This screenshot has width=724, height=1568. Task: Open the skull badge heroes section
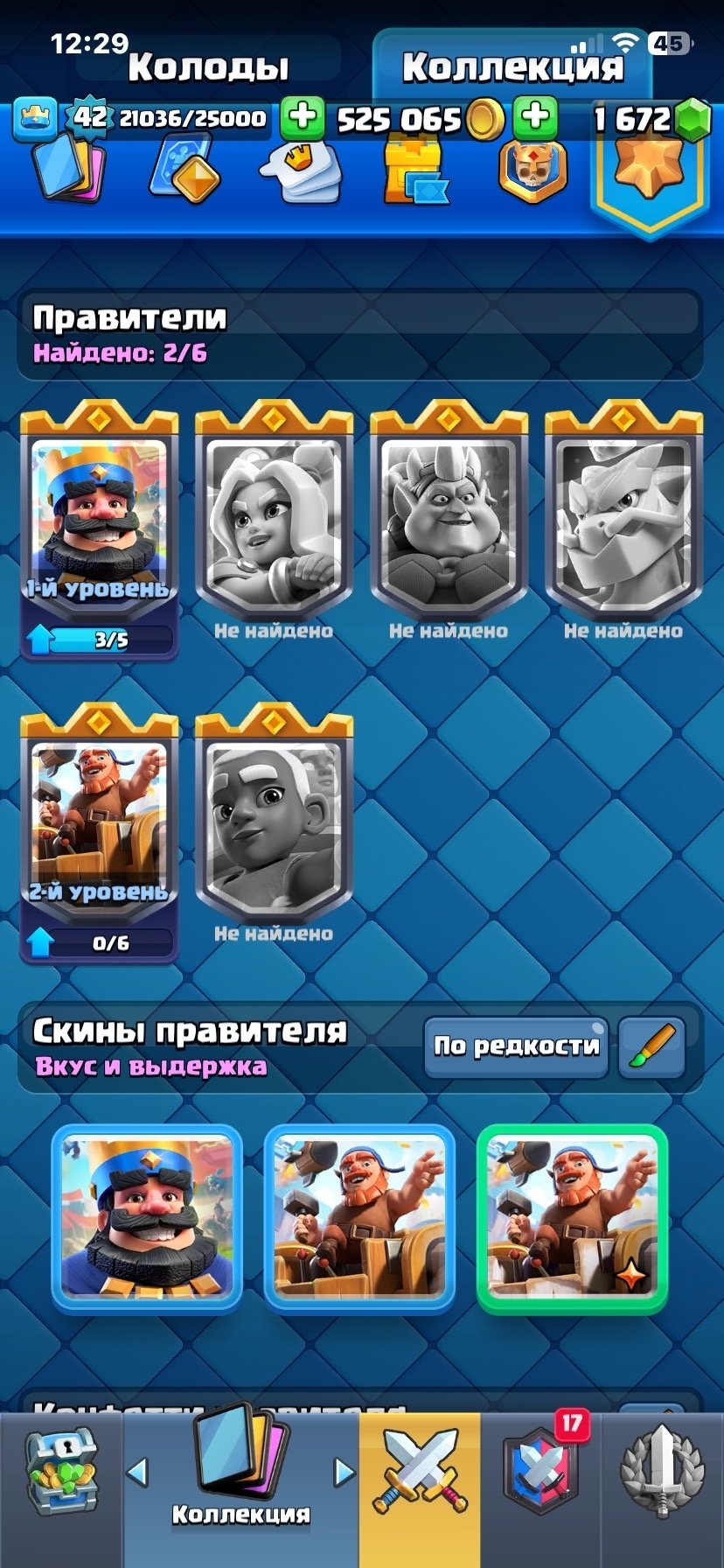(532, 171)
